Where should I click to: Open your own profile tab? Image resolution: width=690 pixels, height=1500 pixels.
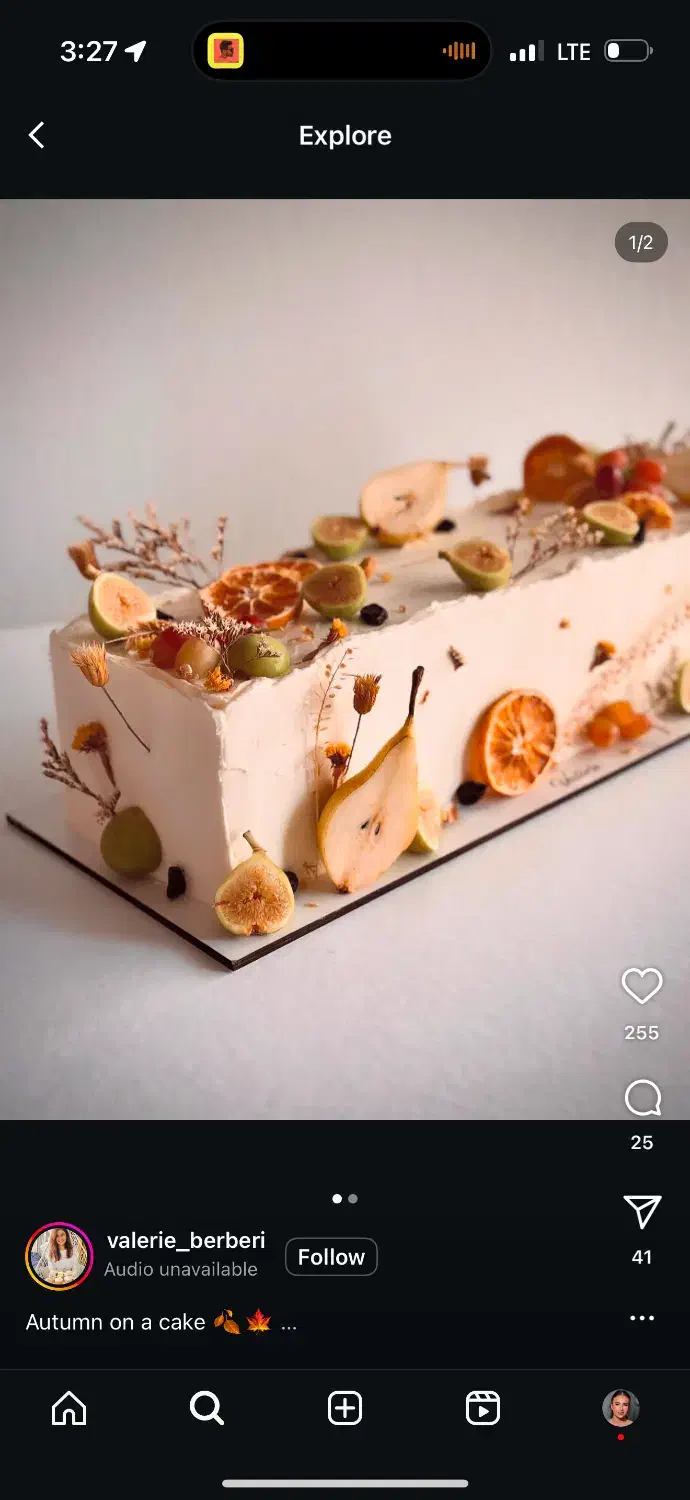[x=620, y=1408]
